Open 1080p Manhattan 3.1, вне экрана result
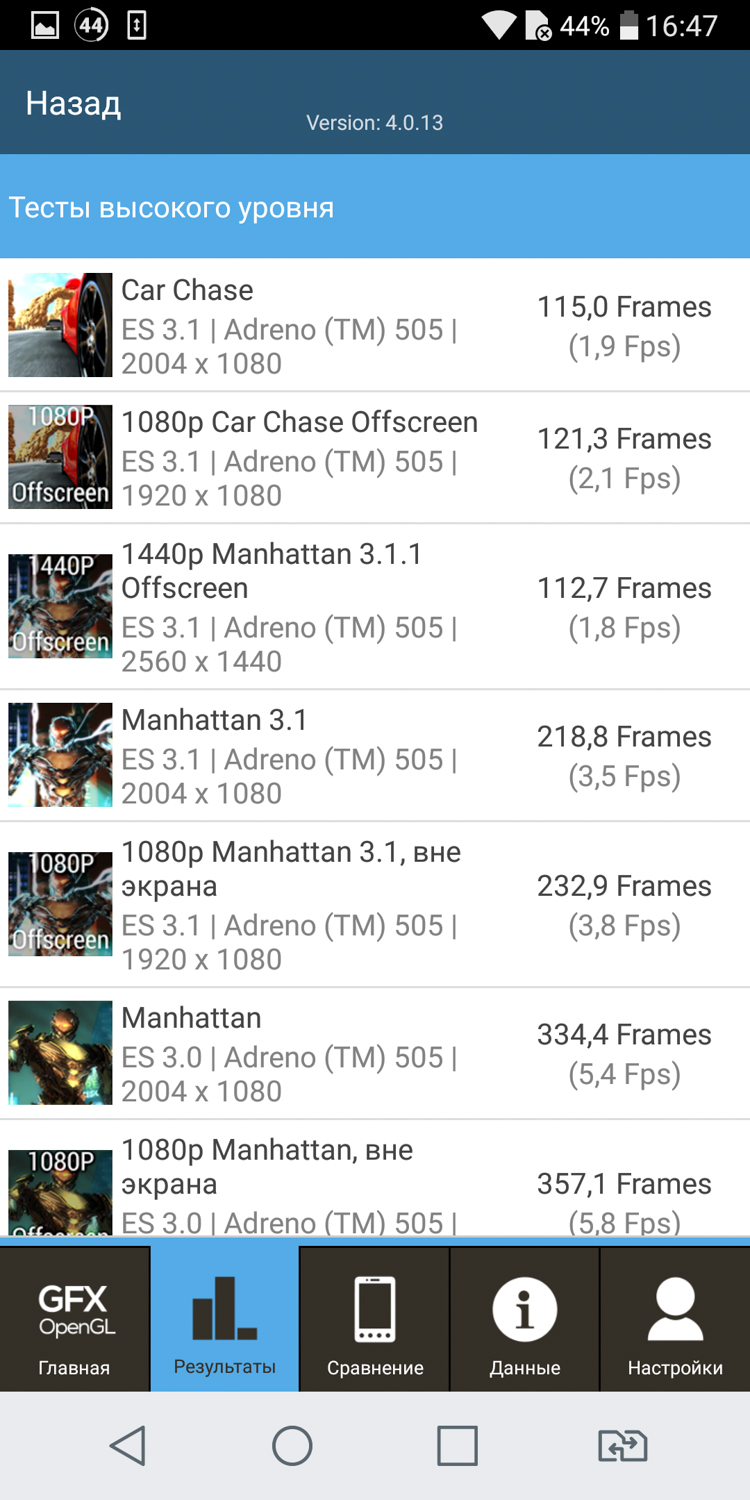 click(375, 904)
